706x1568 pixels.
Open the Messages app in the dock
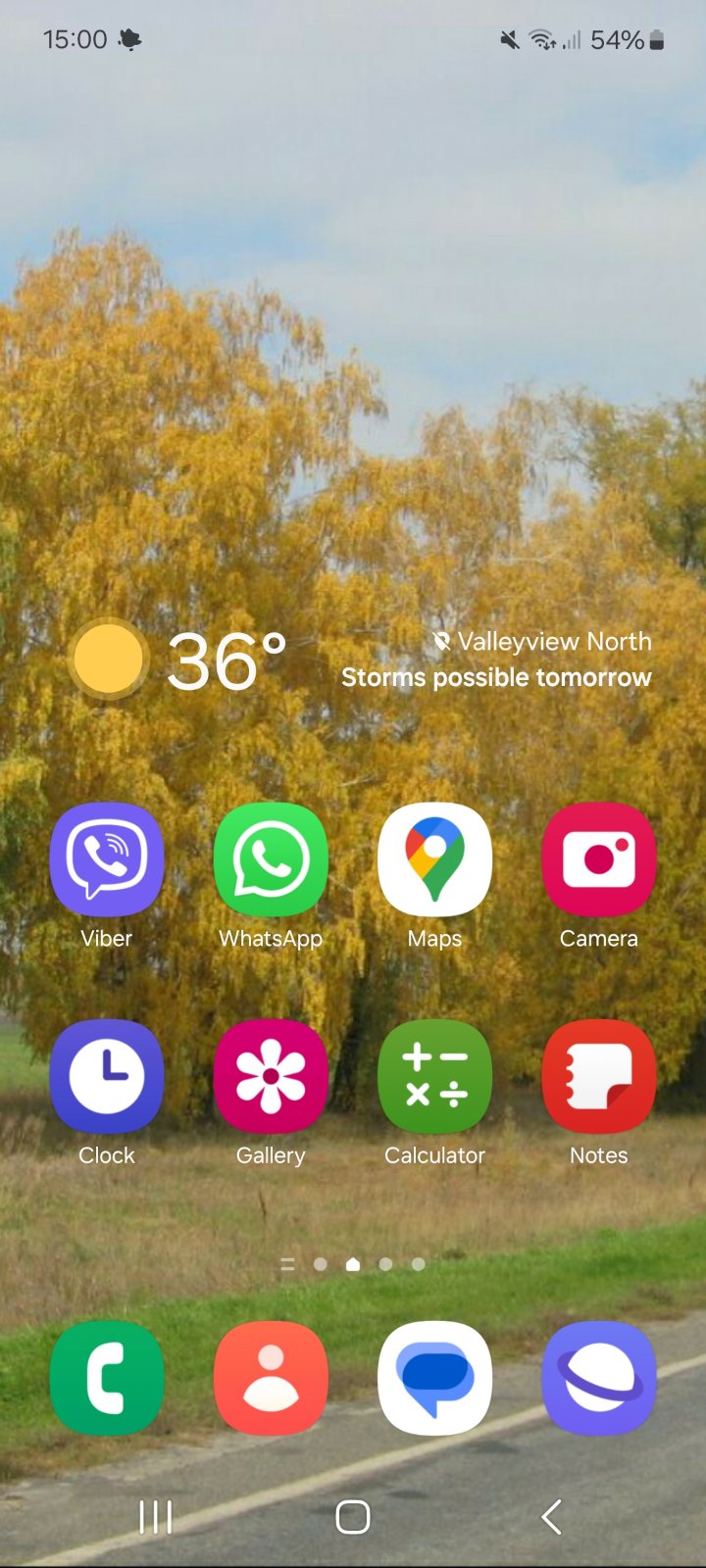[434, 1378]
